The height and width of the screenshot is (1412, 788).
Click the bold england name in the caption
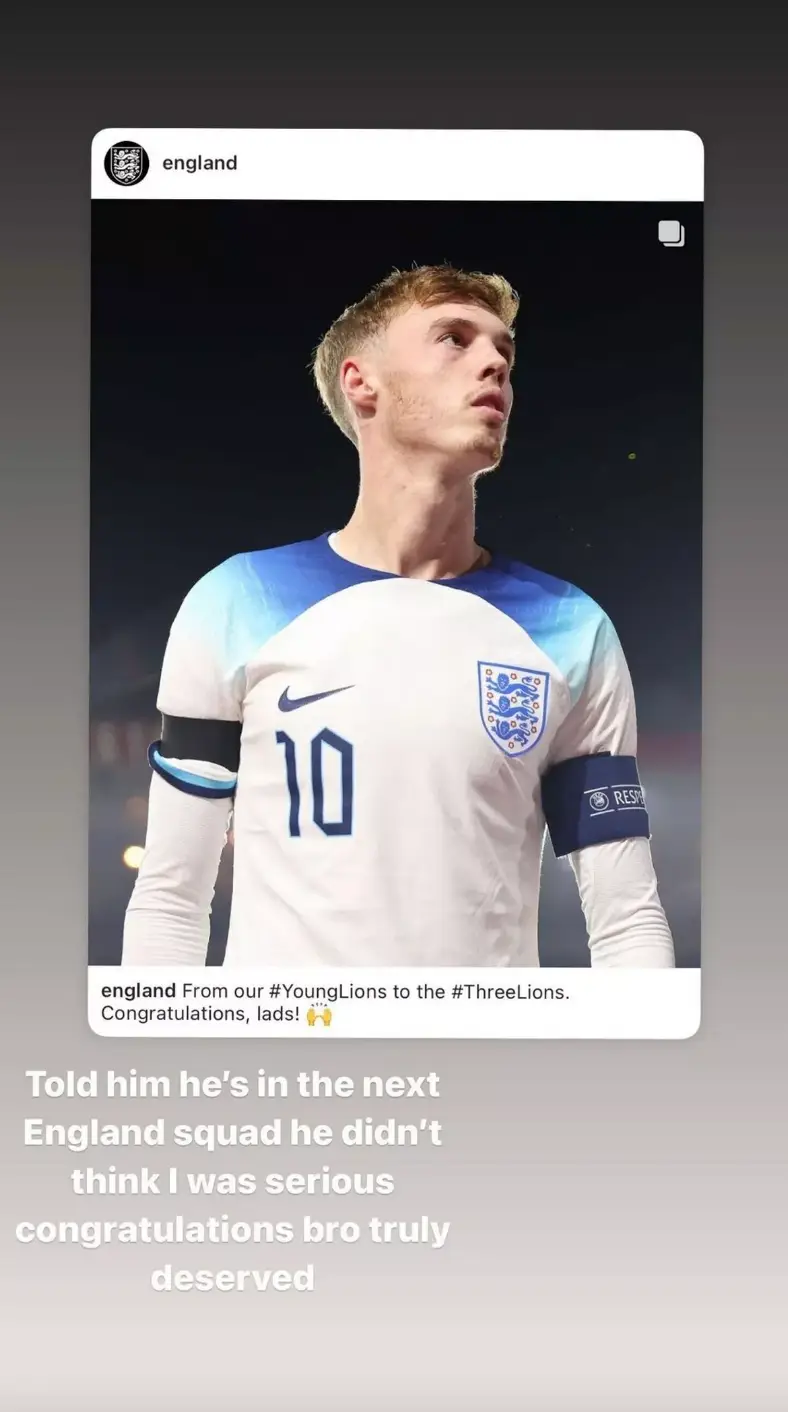tap(137, 990)
